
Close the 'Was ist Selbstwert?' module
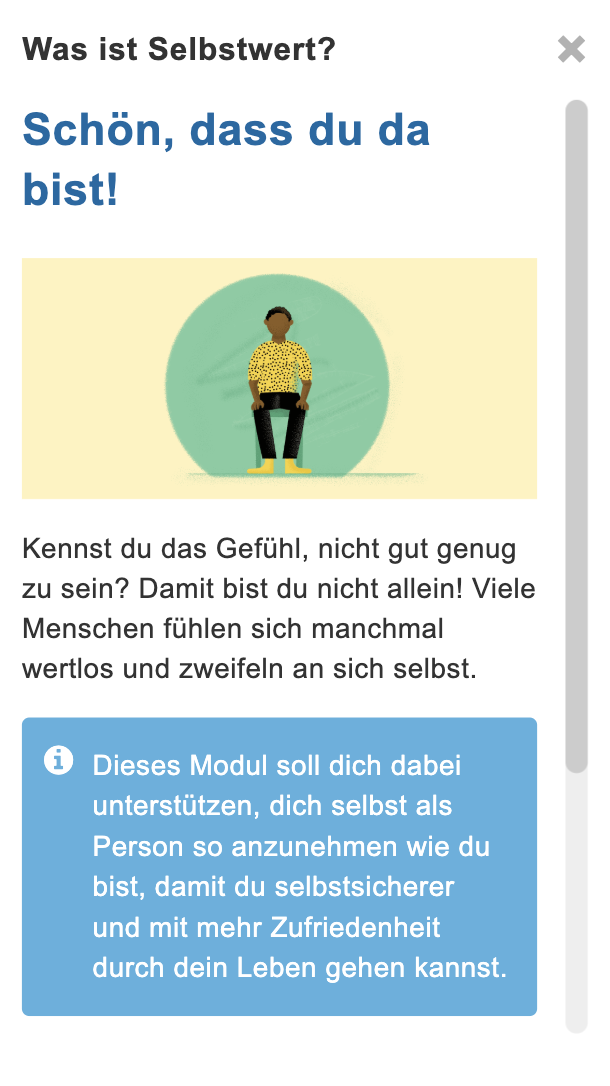pos(571,49)
